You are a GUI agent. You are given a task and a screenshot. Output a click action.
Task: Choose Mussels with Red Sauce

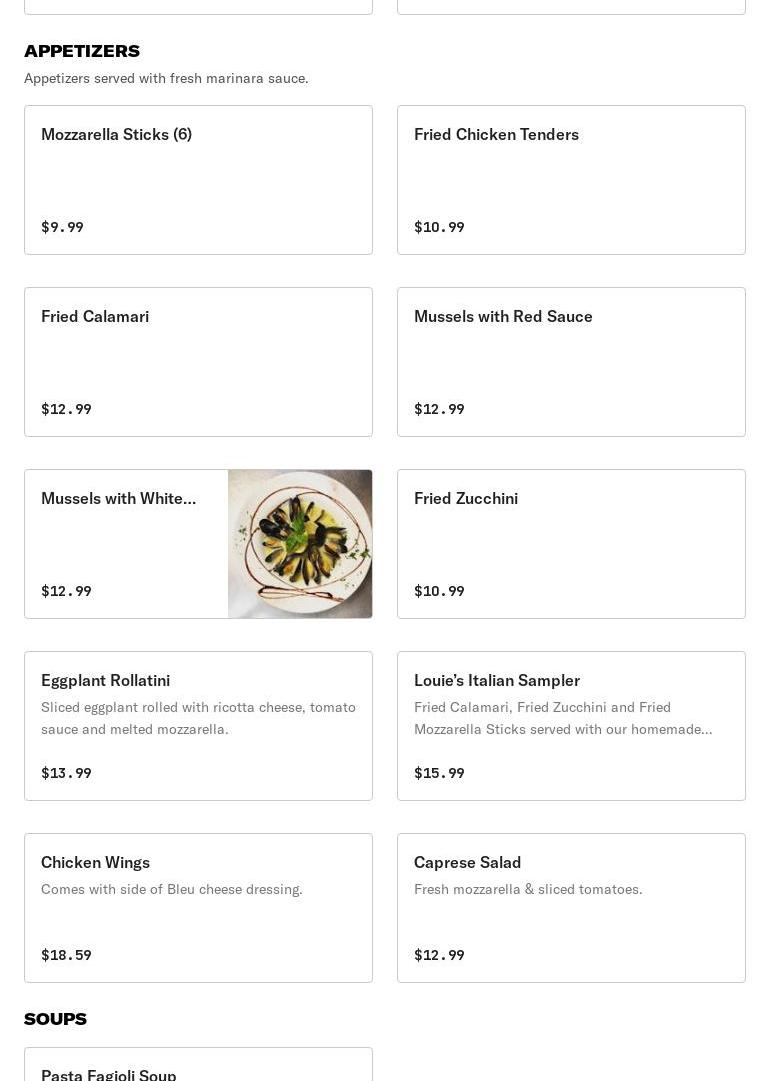(x=571, y=362)
